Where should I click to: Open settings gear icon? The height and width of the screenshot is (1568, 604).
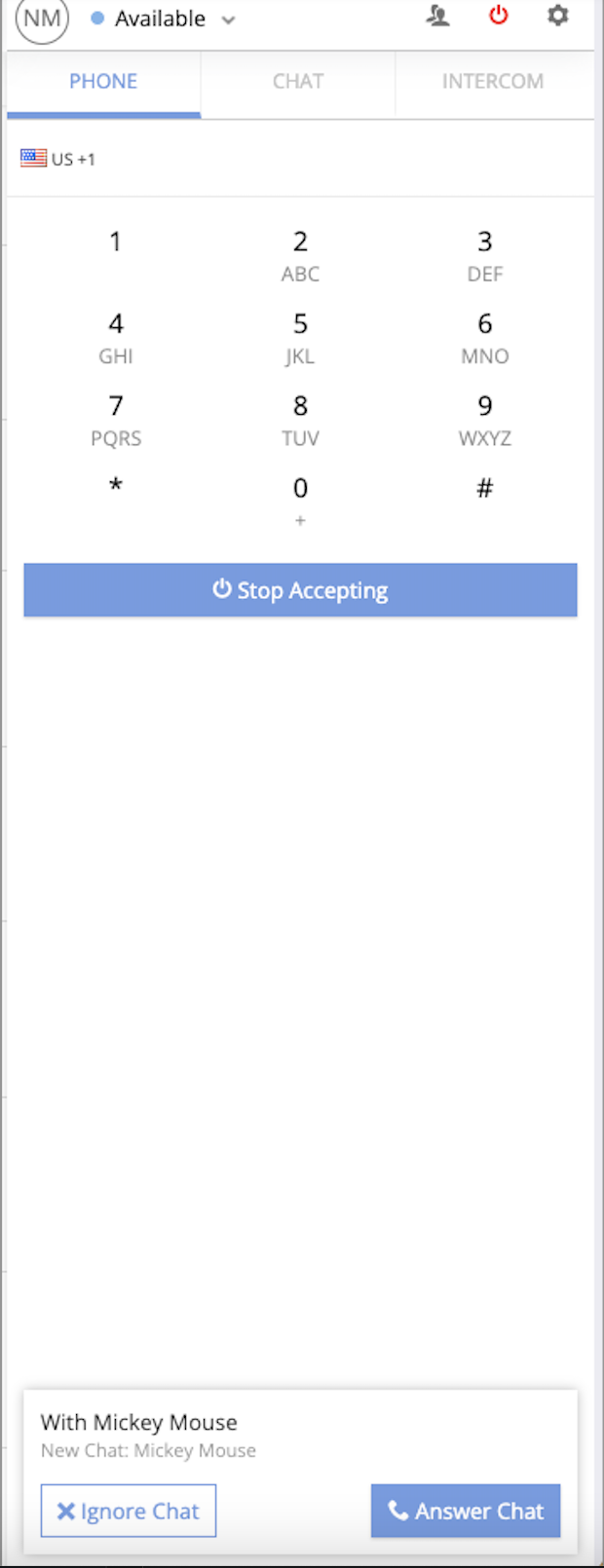pos(557,16)
